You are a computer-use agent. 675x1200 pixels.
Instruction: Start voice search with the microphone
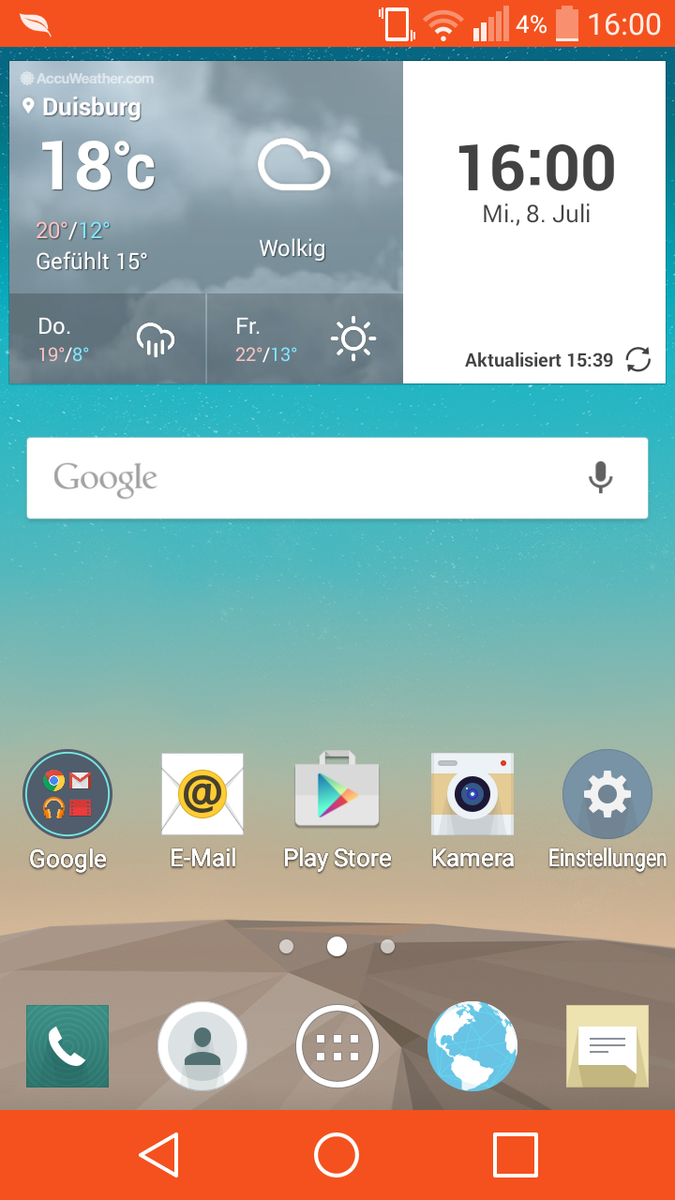coord(600,478)
